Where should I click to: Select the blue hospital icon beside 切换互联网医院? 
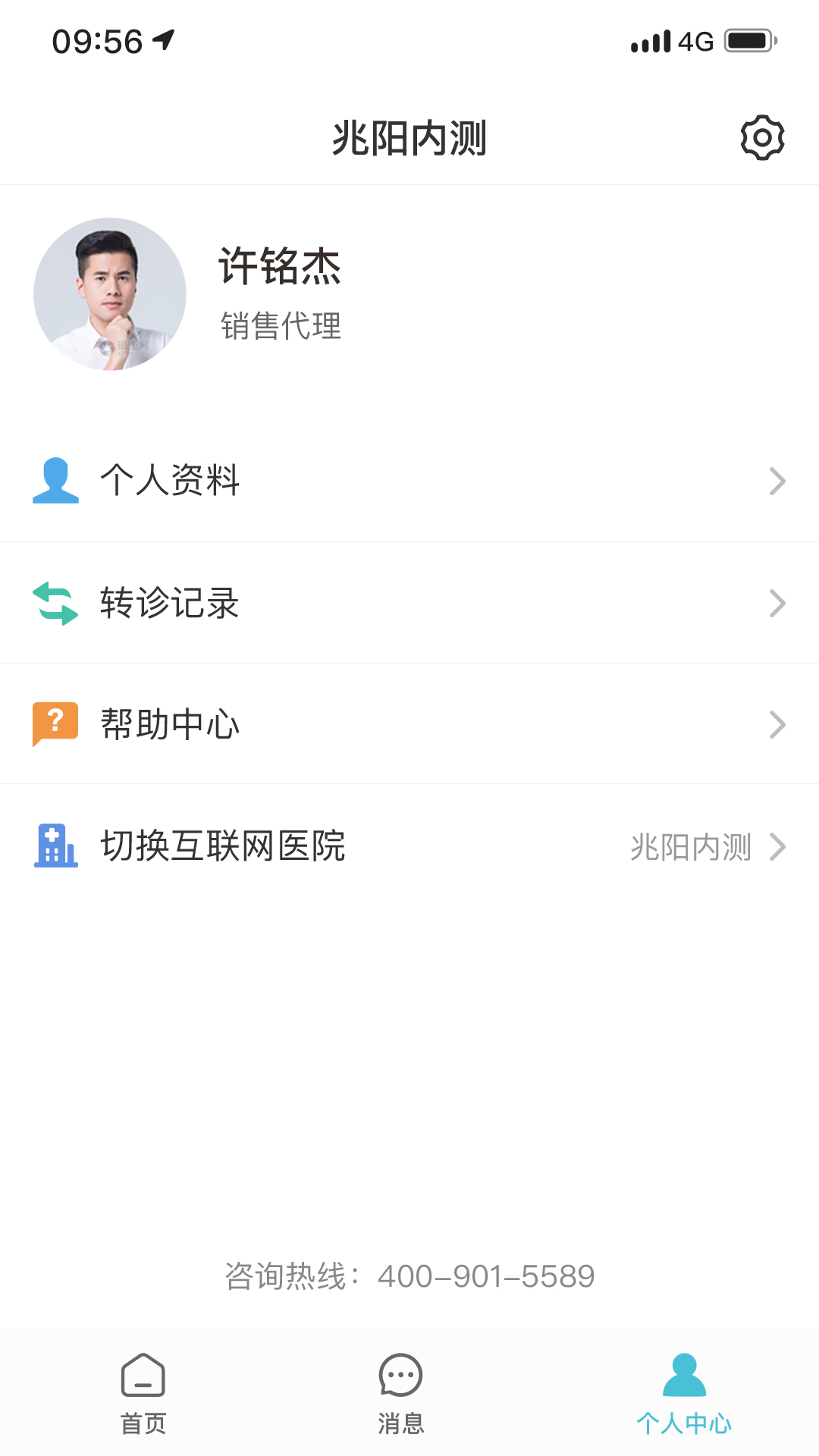coord(55,847)
